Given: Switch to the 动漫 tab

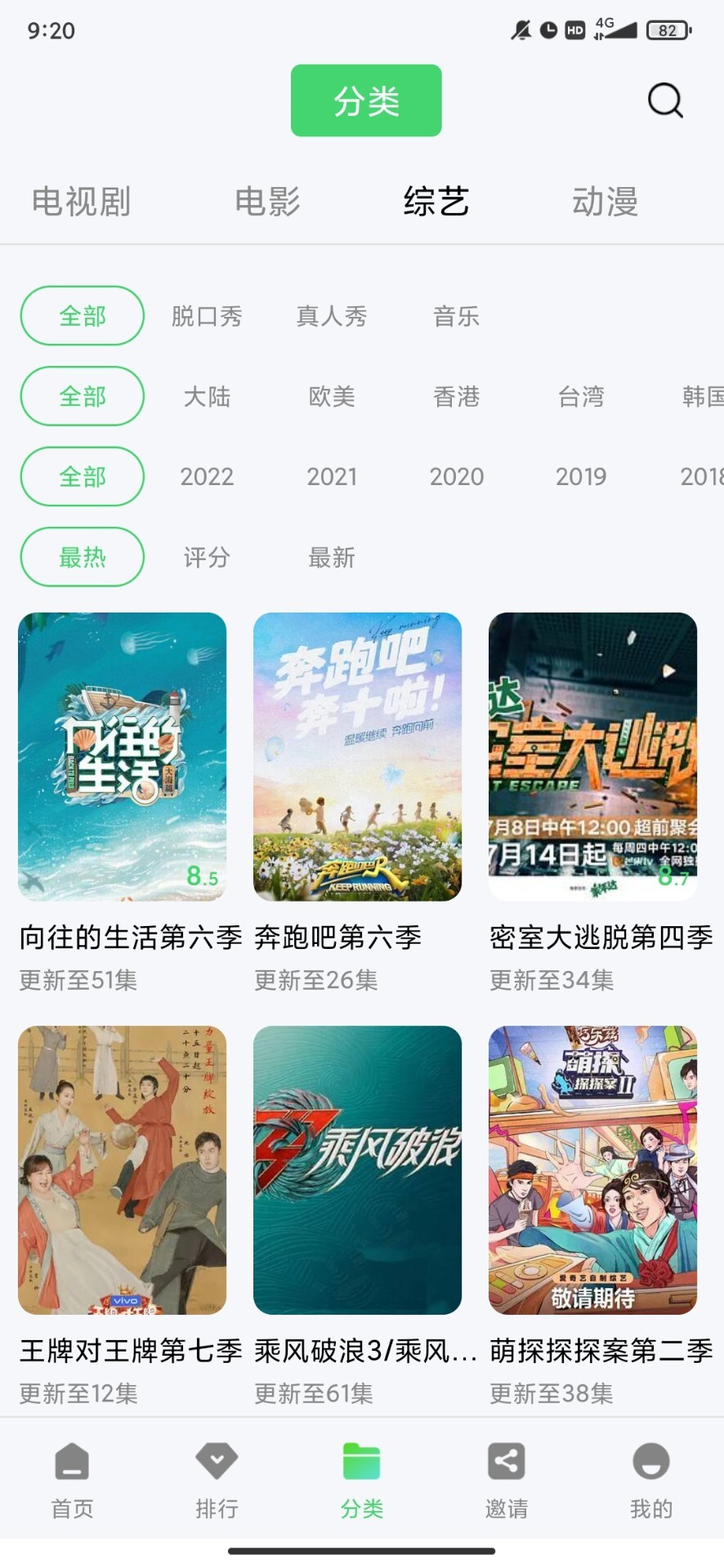Looking at the screenshot, I should [606, 202].
